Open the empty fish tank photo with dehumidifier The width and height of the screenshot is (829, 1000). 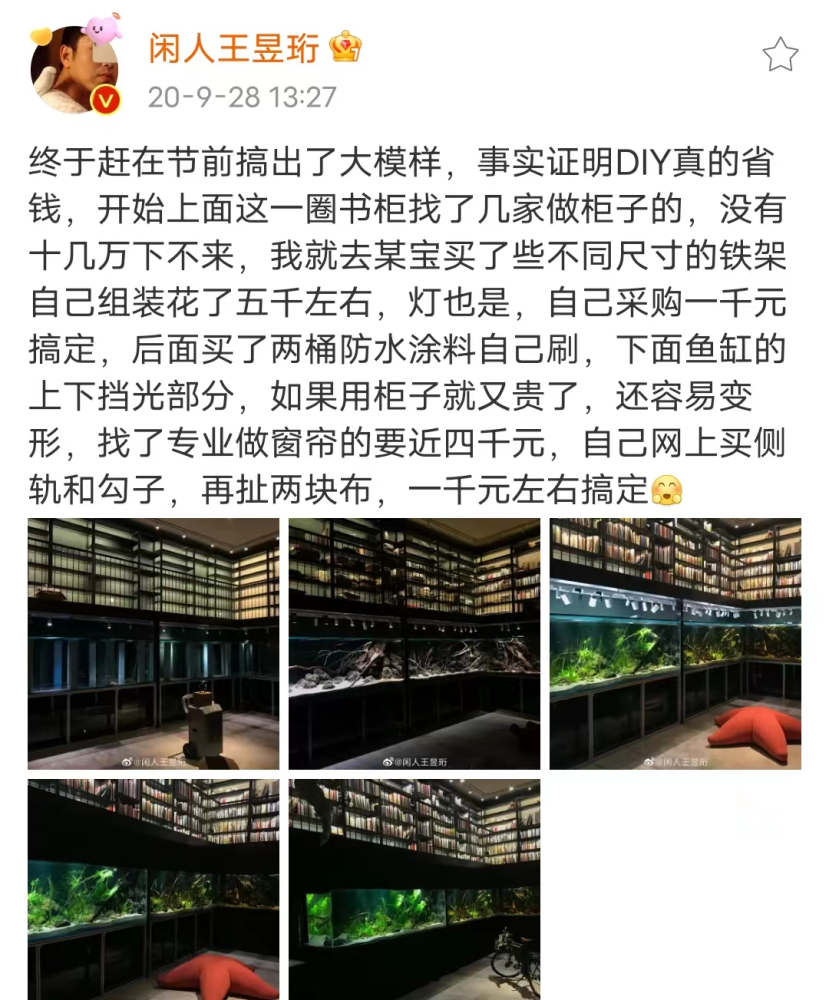(x=153, y=643)
